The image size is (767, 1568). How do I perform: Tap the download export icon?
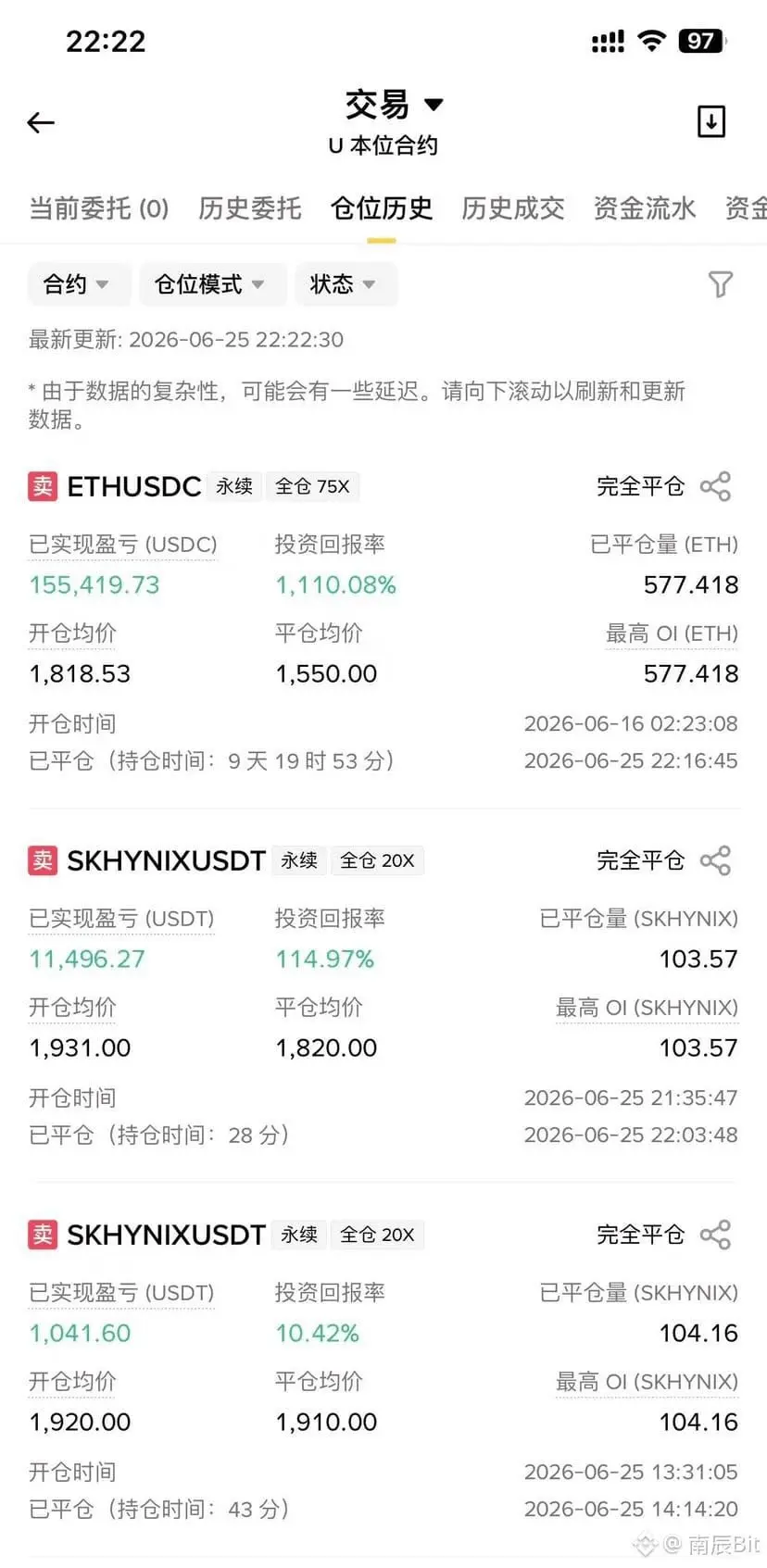[x=711, y=121]
